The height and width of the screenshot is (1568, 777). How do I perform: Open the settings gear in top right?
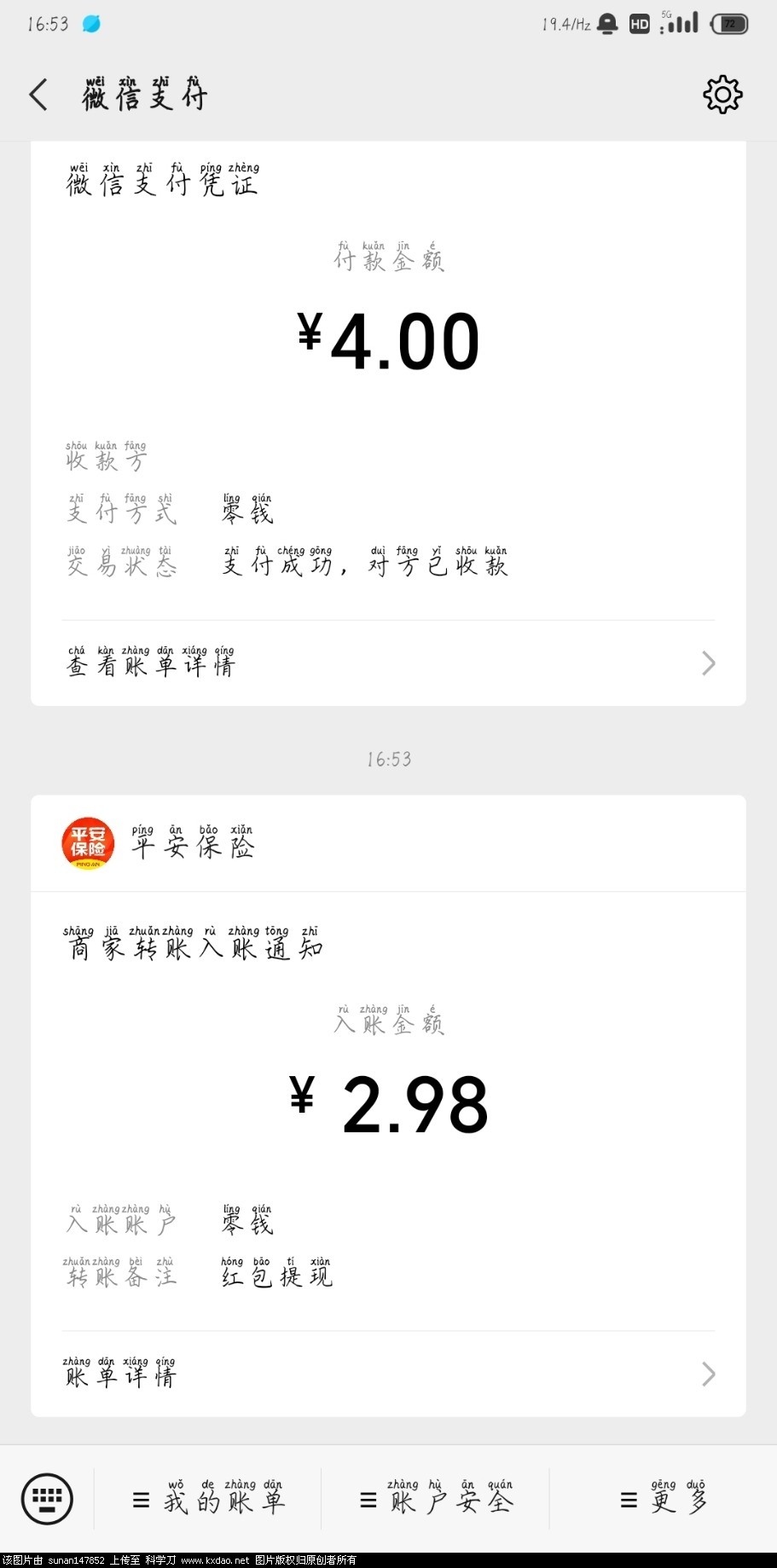722,95
